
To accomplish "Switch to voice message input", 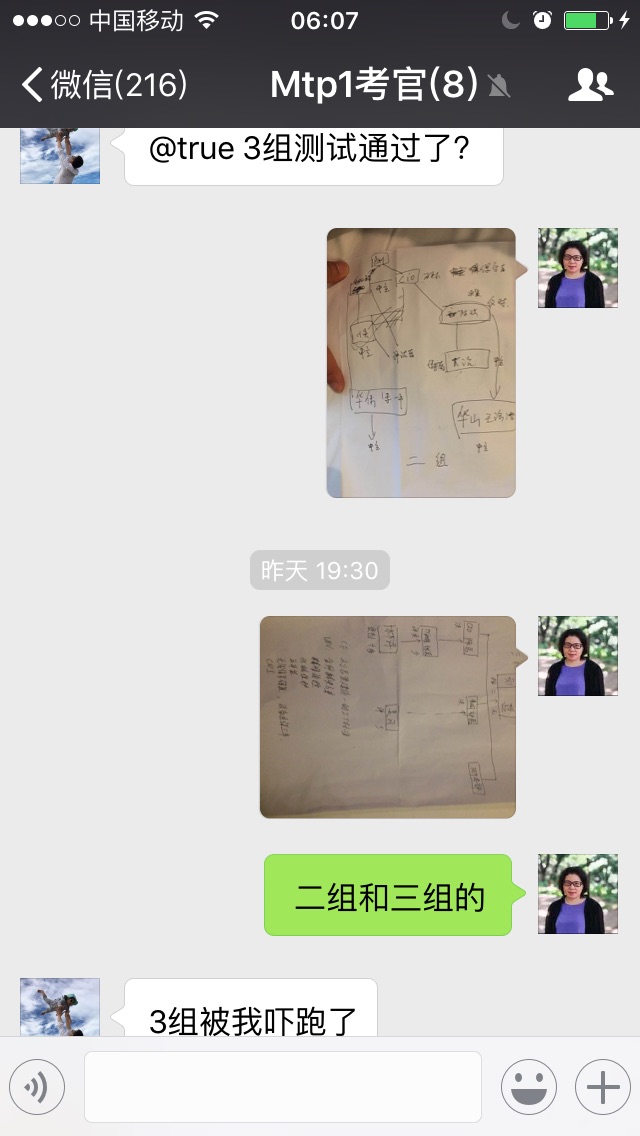I will click(x=37, y=1086).
